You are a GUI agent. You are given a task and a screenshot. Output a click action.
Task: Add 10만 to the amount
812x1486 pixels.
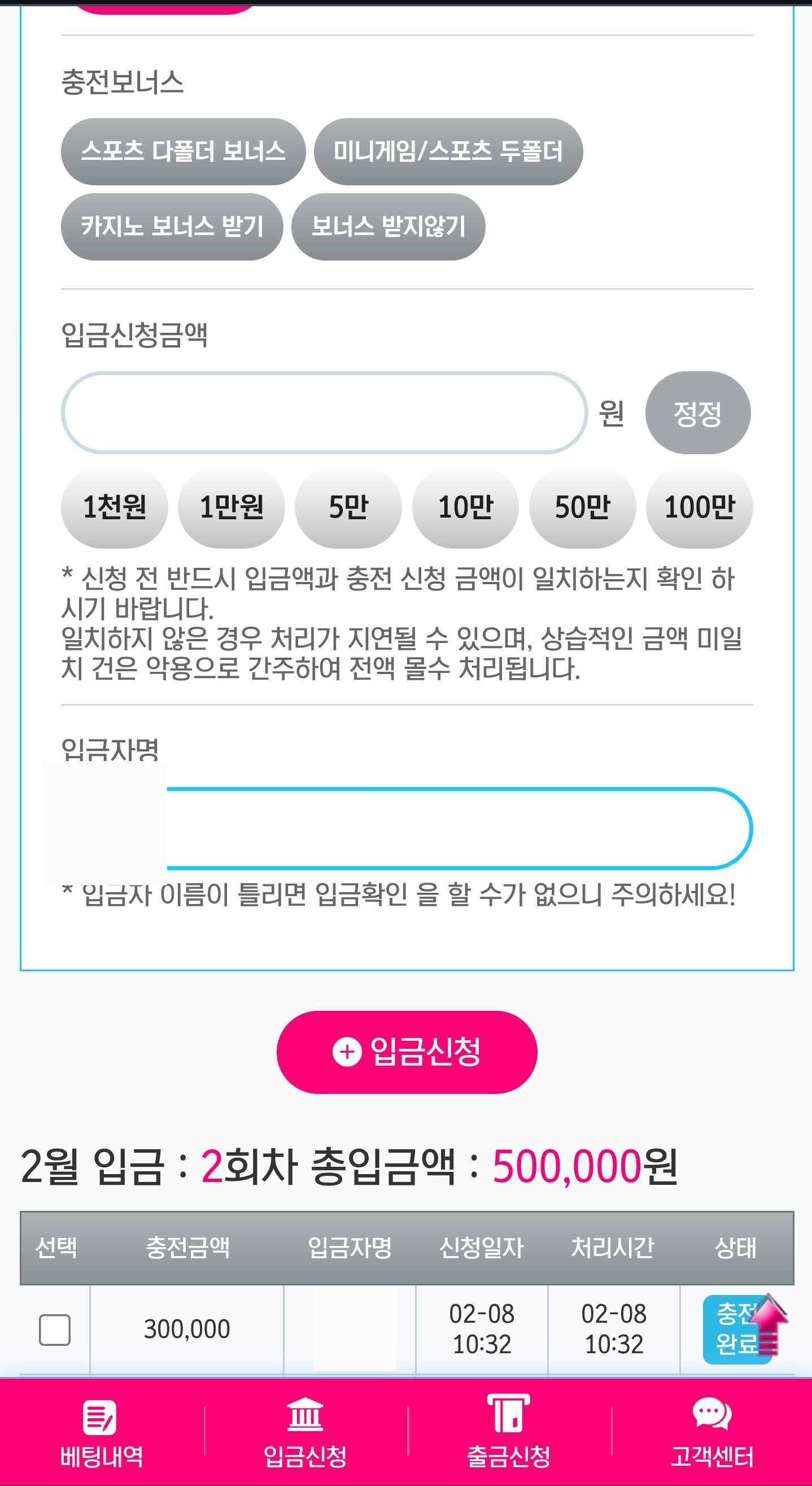pyautogui.click(x=465, y=507)
